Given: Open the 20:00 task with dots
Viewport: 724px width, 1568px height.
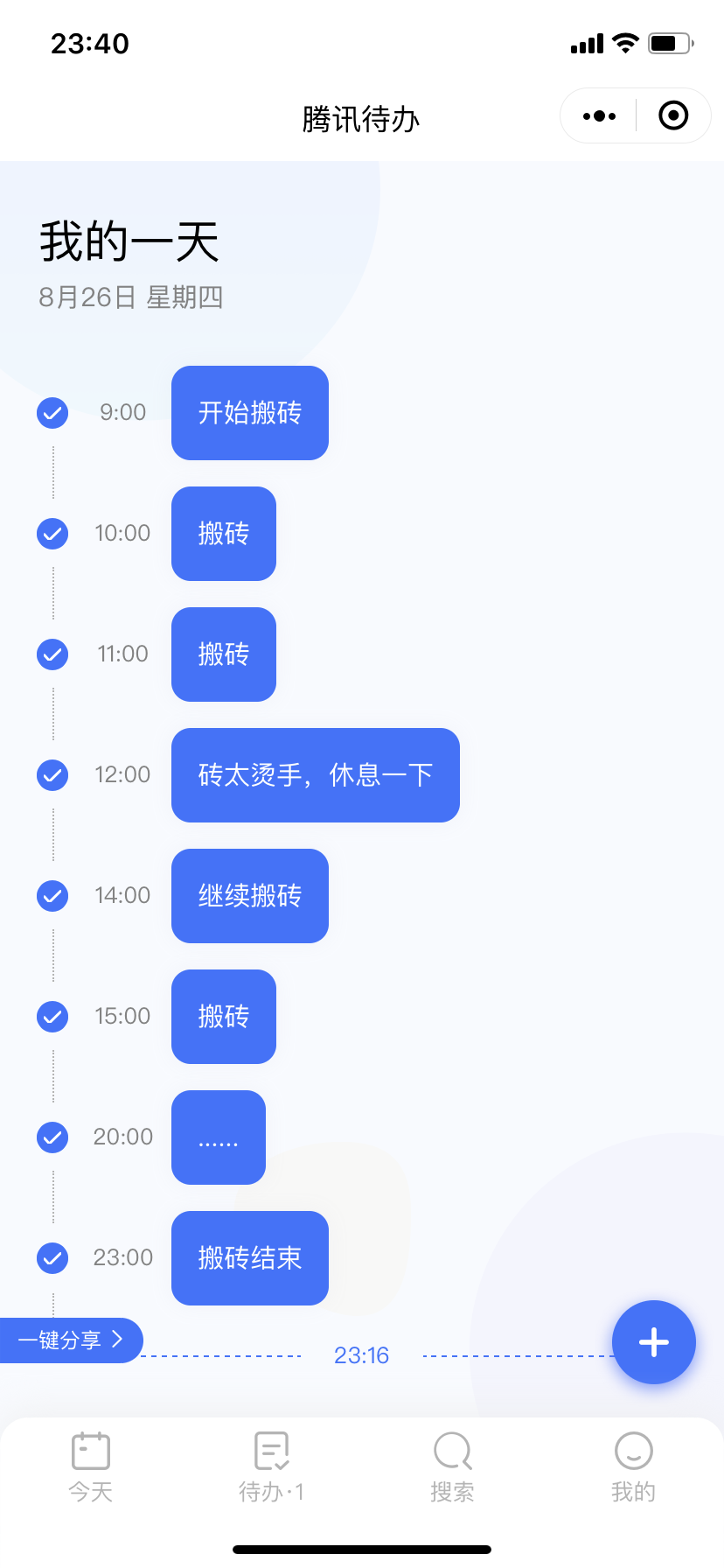Looking at the screenshot, I should 219,1137.
